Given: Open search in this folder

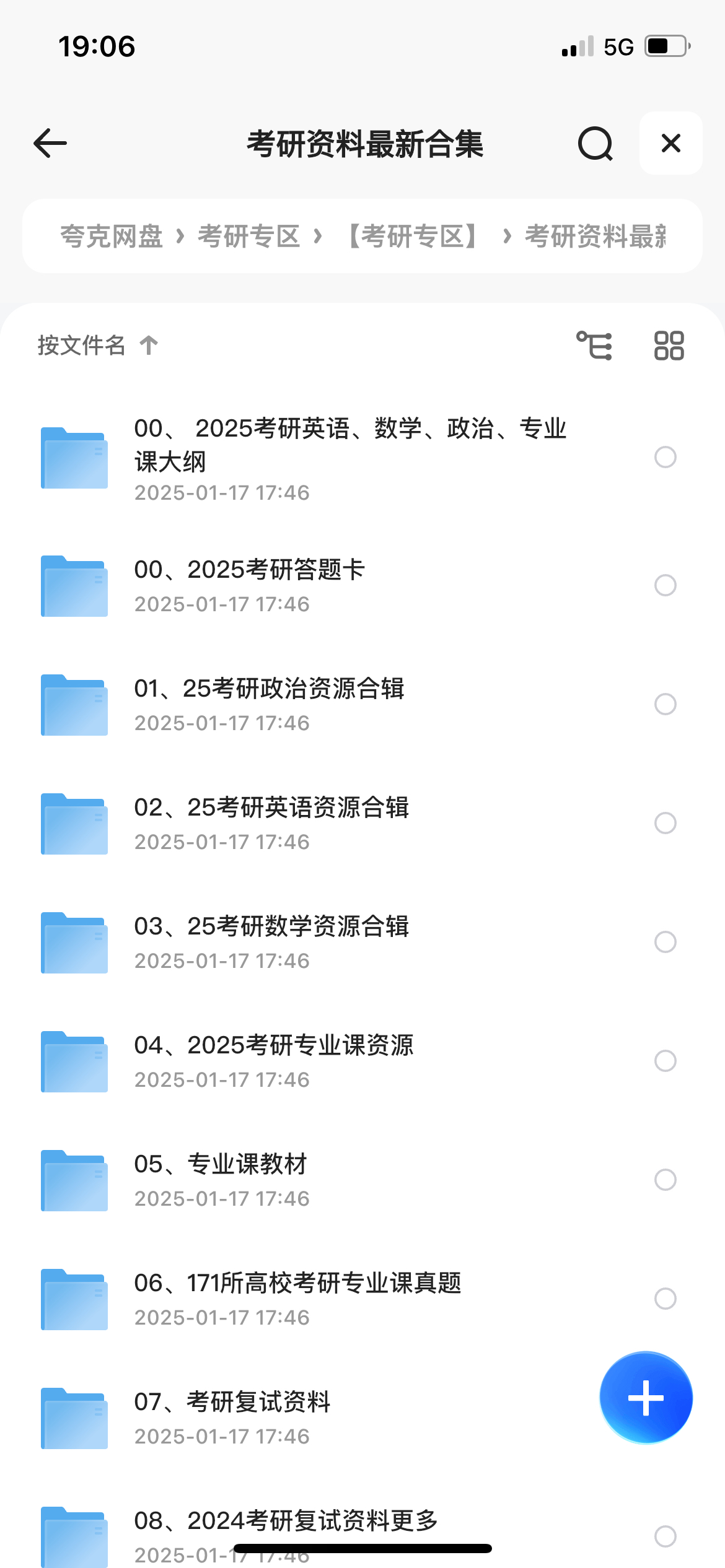Looking at the screenshot, I should point(595,144).
